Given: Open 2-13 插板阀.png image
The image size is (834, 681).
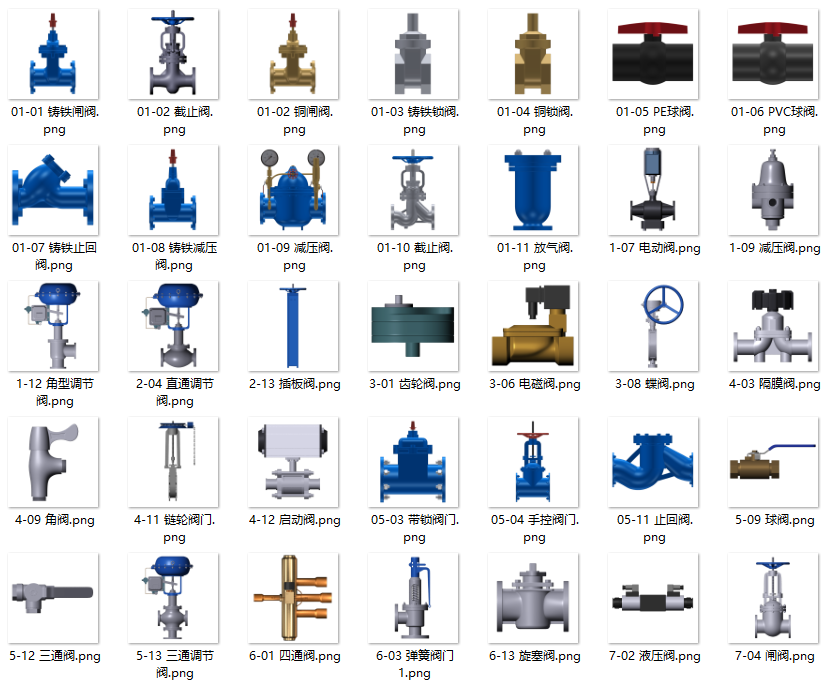Looking at the screenshot, I should point(294,326).
